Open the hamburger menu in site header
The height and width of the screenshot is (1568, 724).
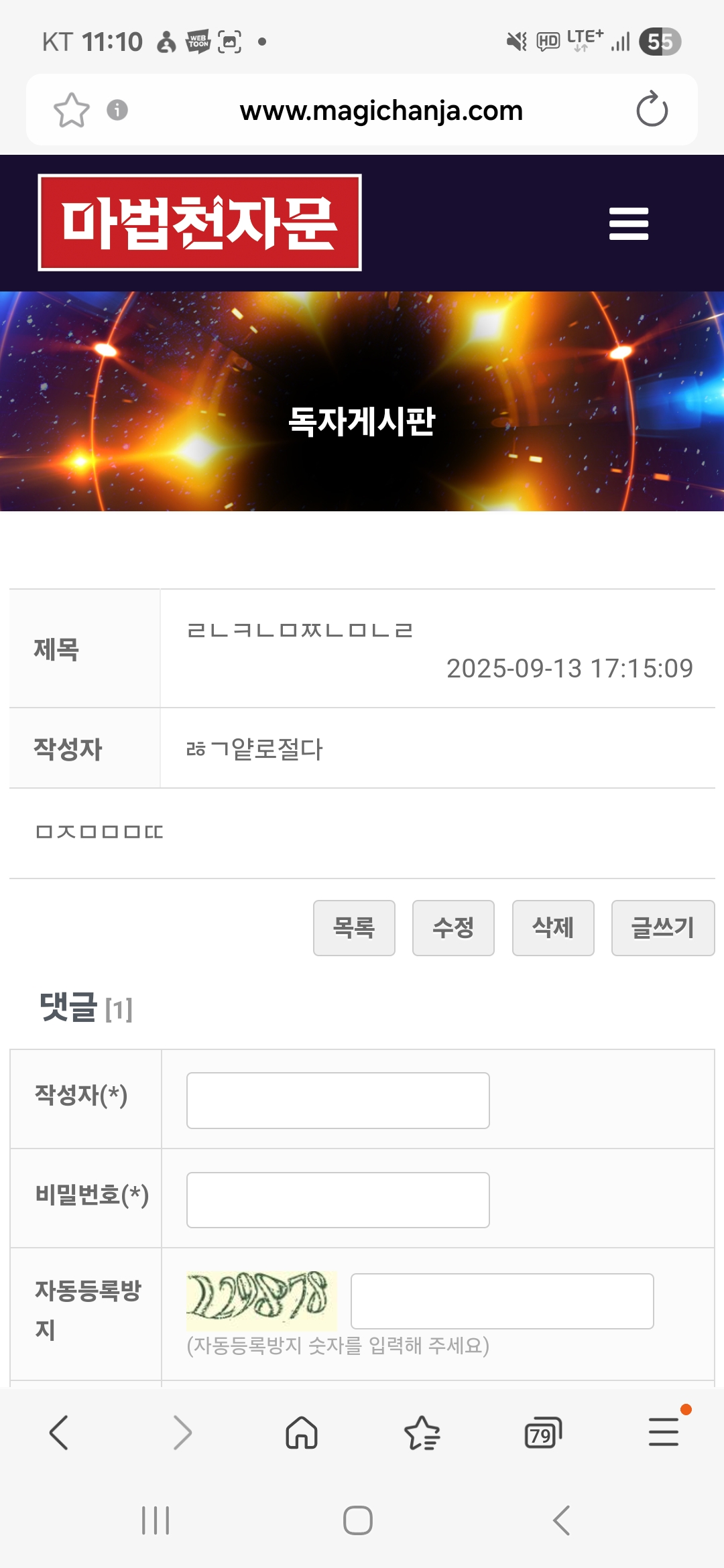click(x=628, y=223)
